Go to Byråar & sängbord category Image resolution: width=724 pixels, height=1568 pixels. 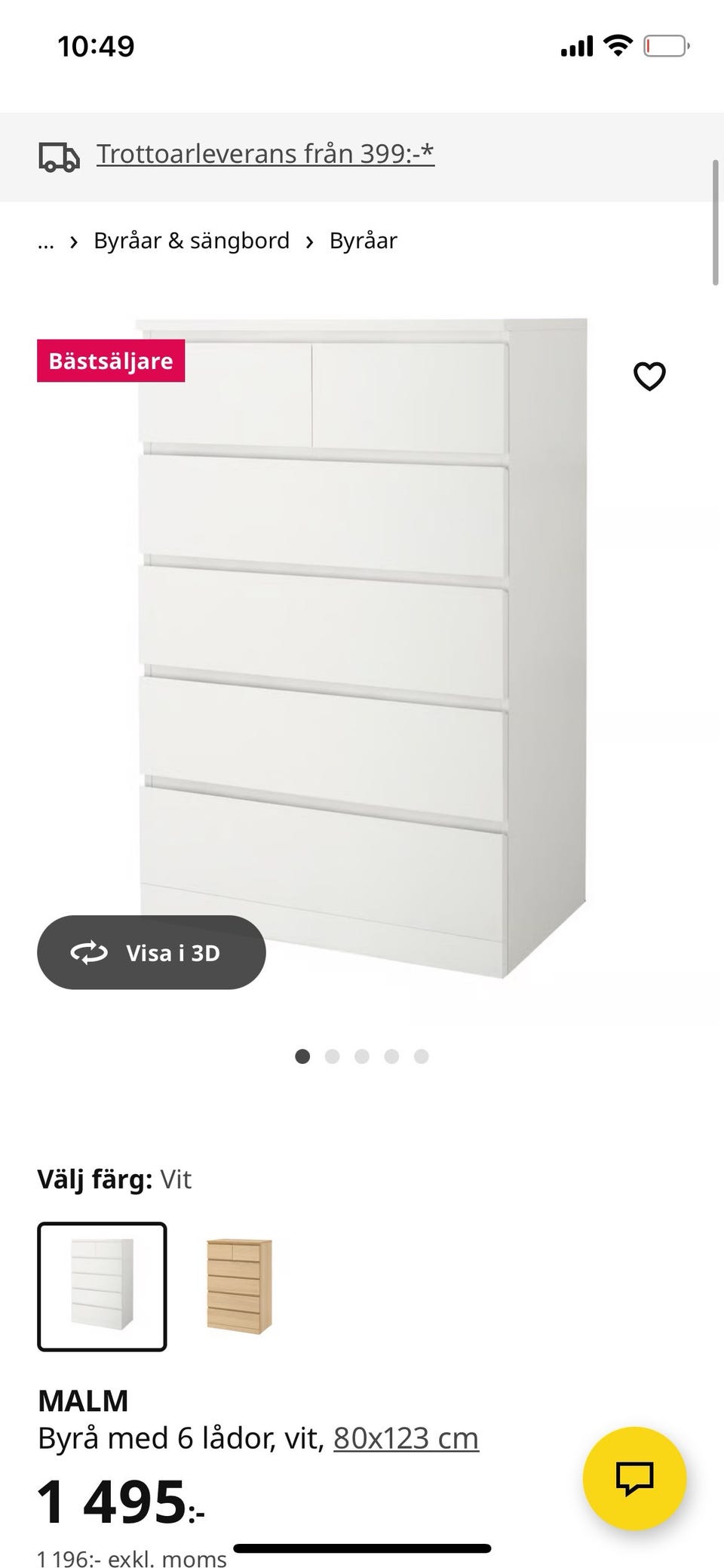pyautogui.click(x=192, y=241)
